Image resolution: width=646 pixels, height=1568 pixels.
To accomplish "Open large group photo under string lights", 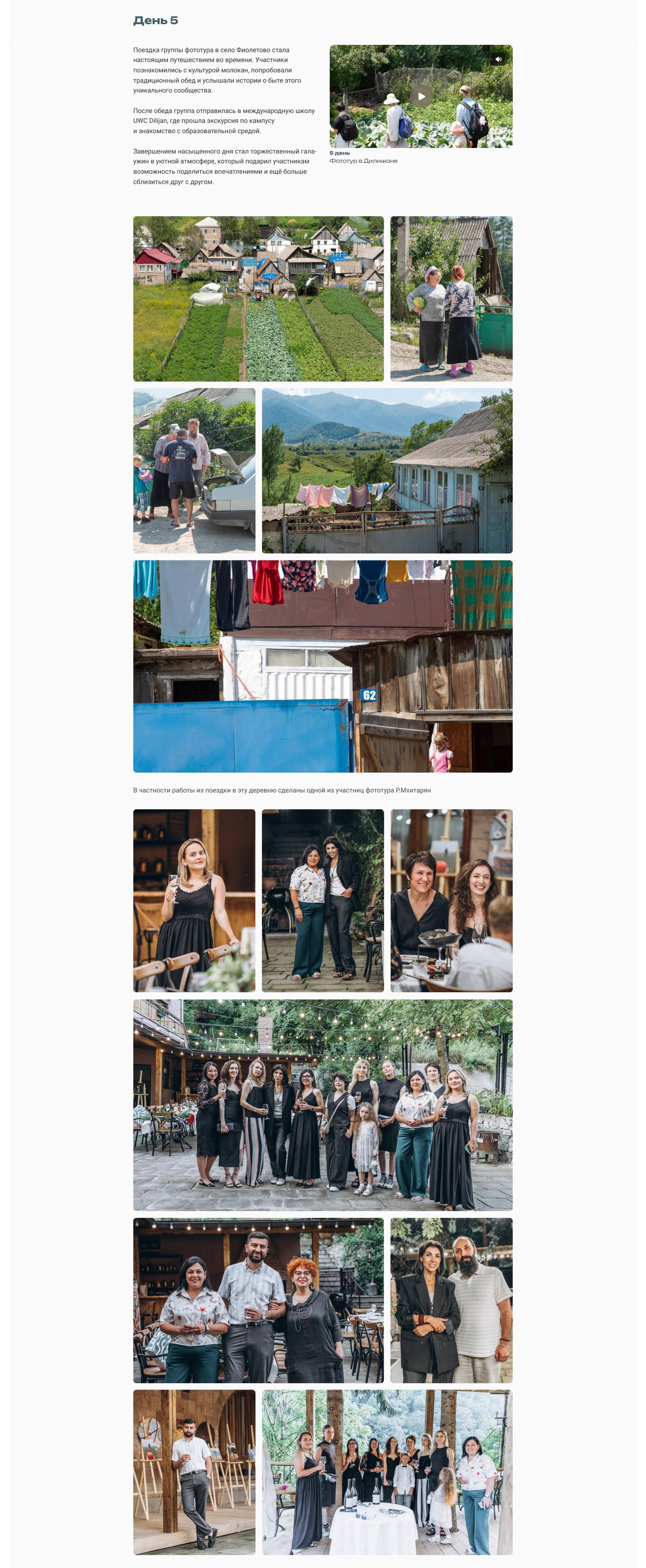I will 323,1105.
